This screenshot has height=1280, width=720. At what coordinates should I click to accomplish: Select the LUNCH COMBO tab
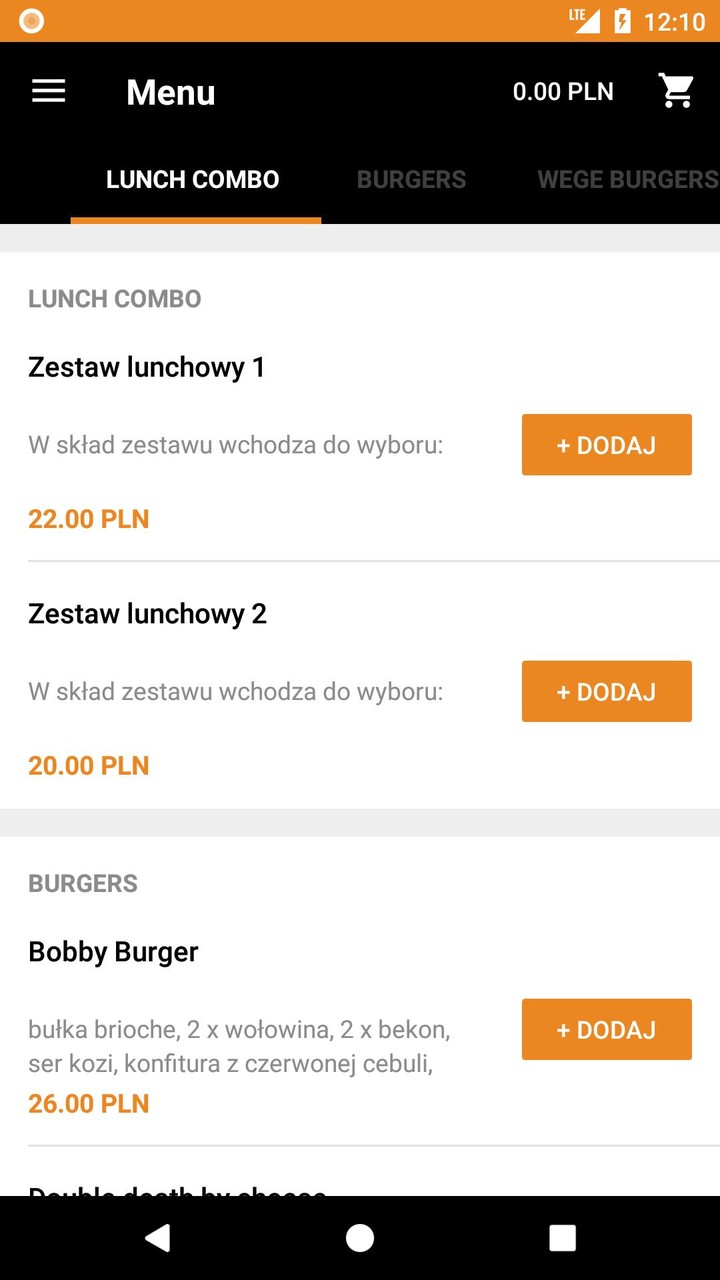(x=193, y=179)
